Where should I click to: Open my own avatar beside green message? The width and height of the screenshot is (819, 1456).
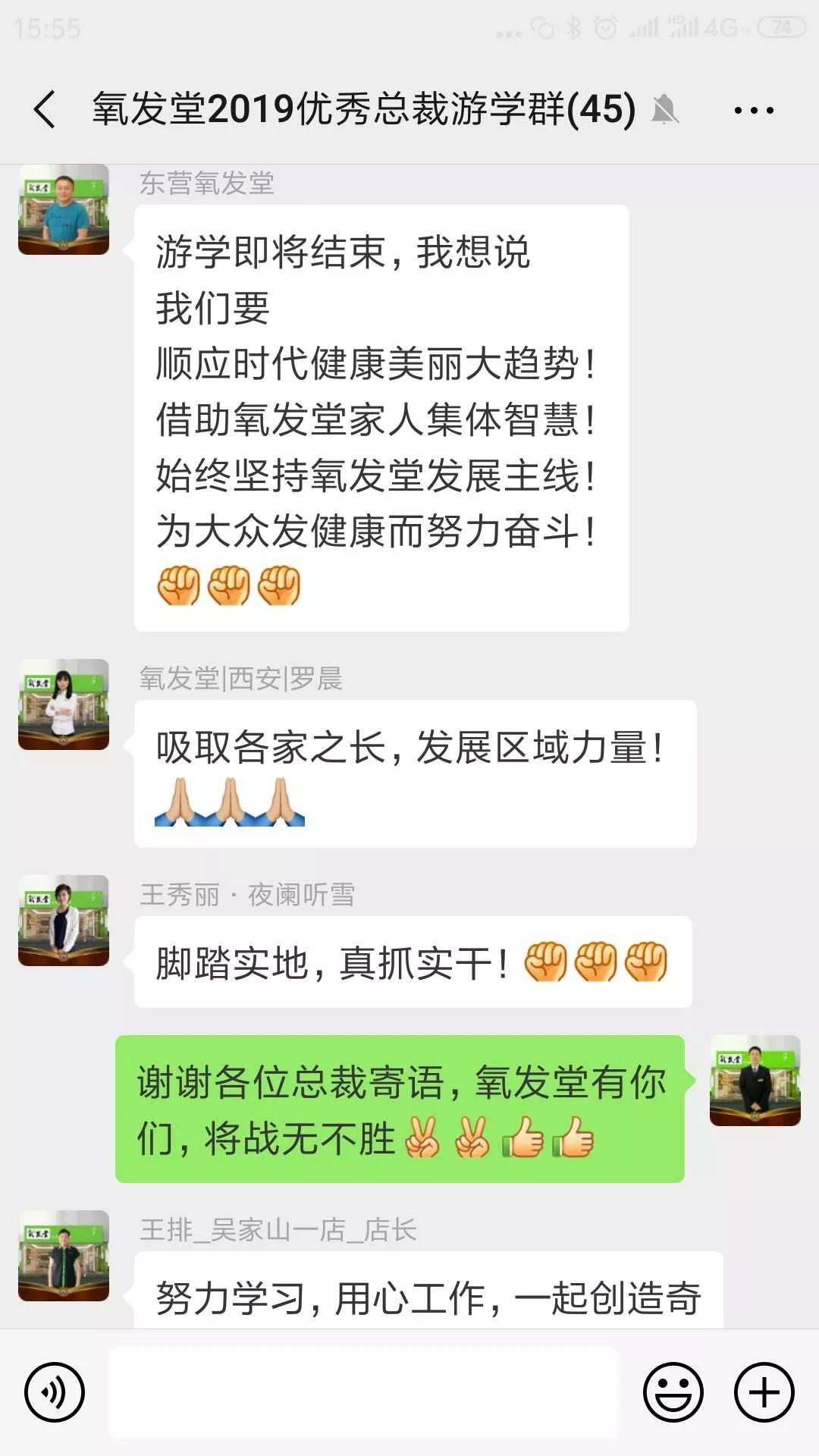click(755, 1081)
